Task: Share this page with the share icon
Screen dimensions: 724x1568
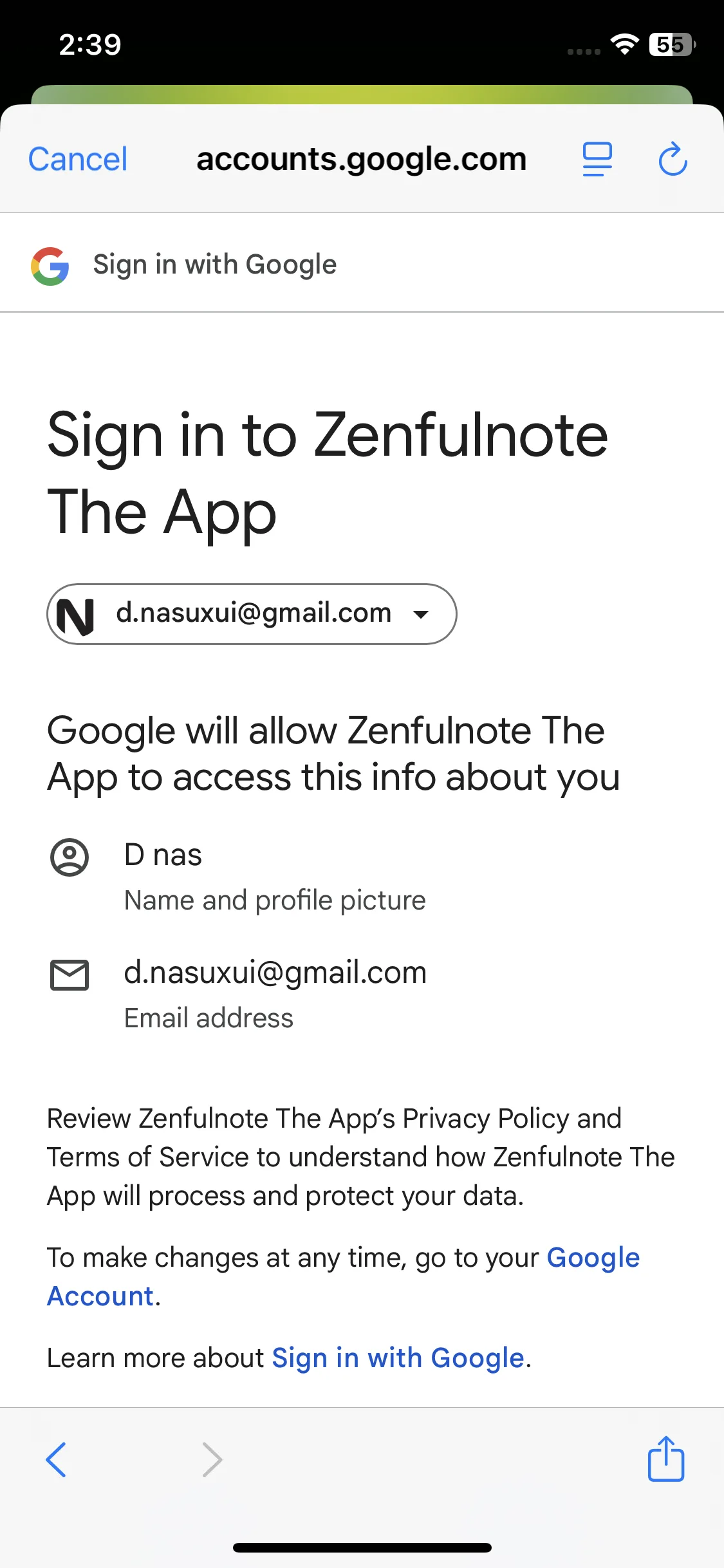Action: click(x=666, y=1459)
